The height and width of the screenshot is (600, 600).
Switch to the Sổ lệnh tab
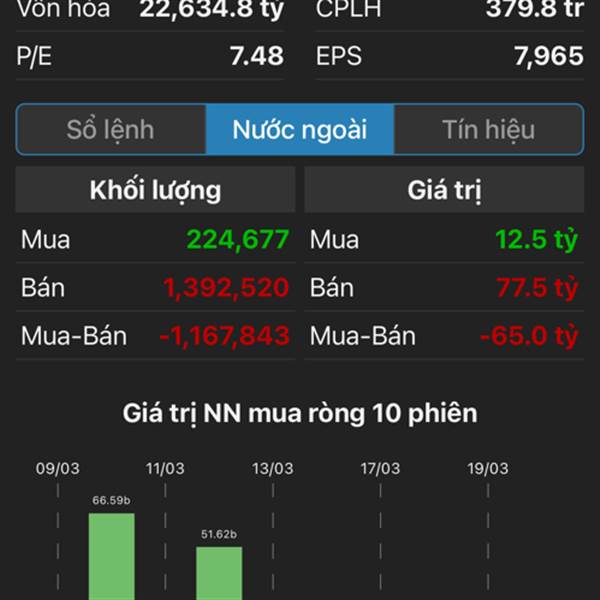coord(110,130)
